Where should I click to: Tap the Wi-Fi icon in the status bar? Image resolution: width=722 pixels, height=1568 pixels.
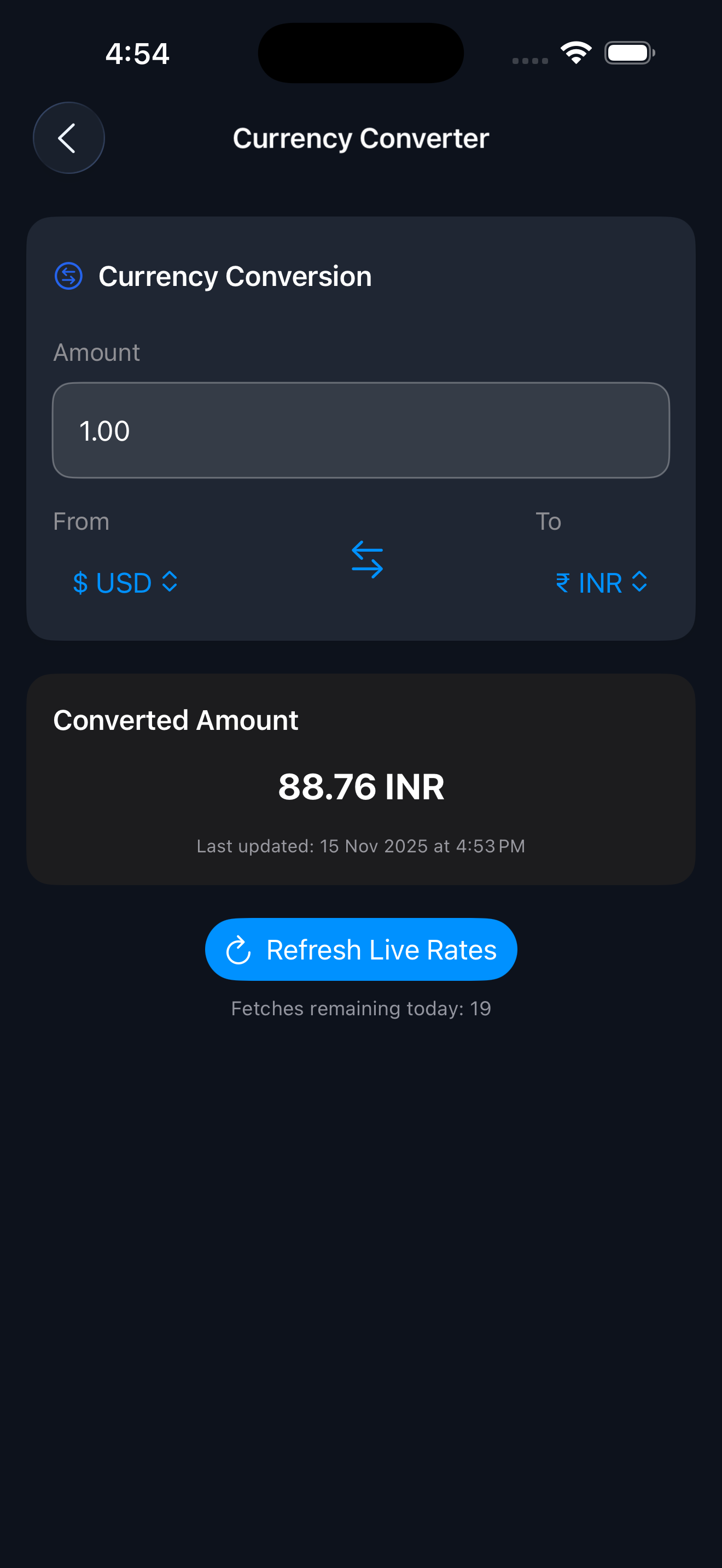click(575, 52)
